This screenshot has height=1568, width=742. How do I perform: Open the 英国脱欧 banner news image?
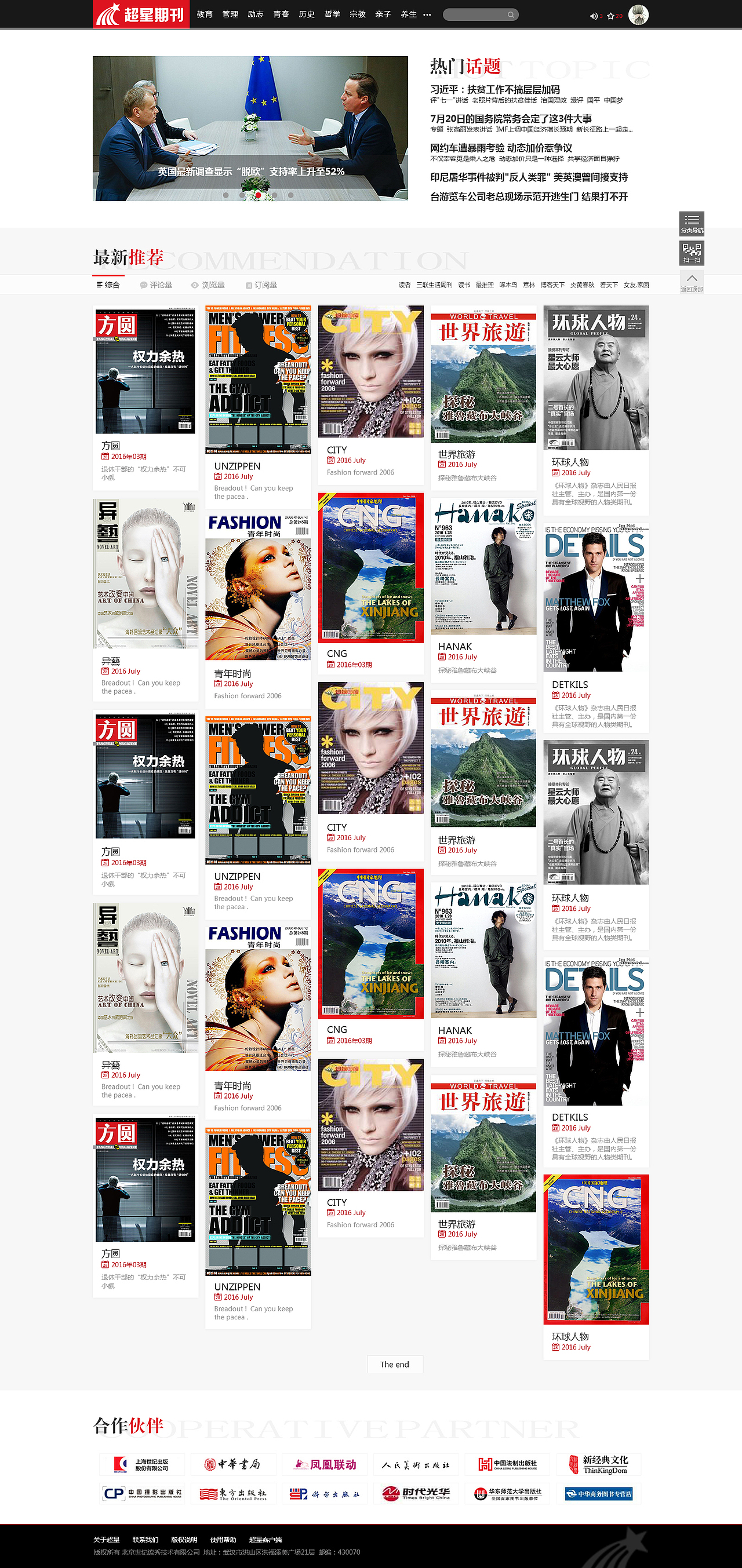[x=250, y=128]
